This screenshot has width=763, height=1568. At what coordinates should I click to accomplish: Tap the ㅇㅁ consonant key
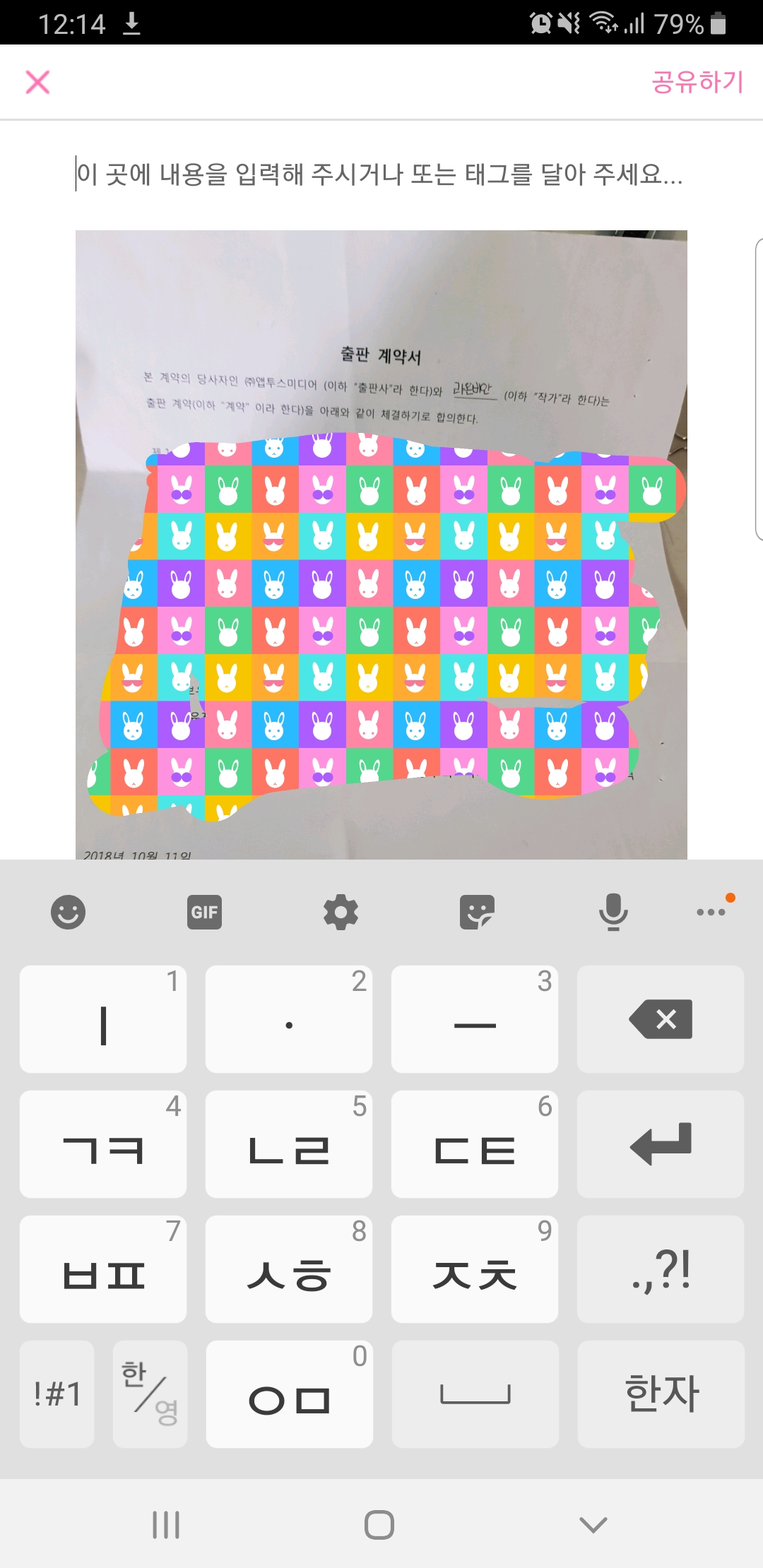(x=290, y=1394)
